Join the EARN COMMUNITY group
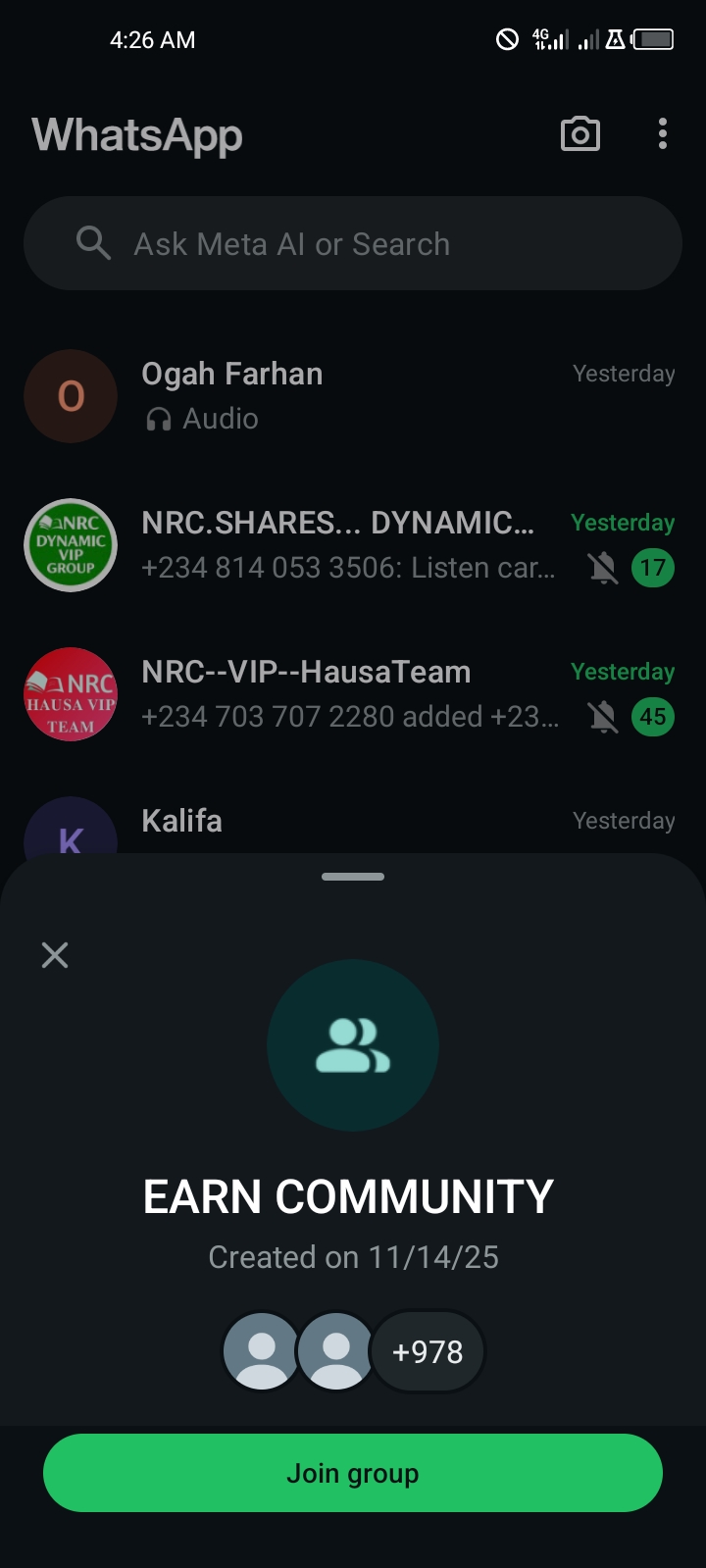The height and width of the screenshot is (1568, 706). (x=353, y=1473)
